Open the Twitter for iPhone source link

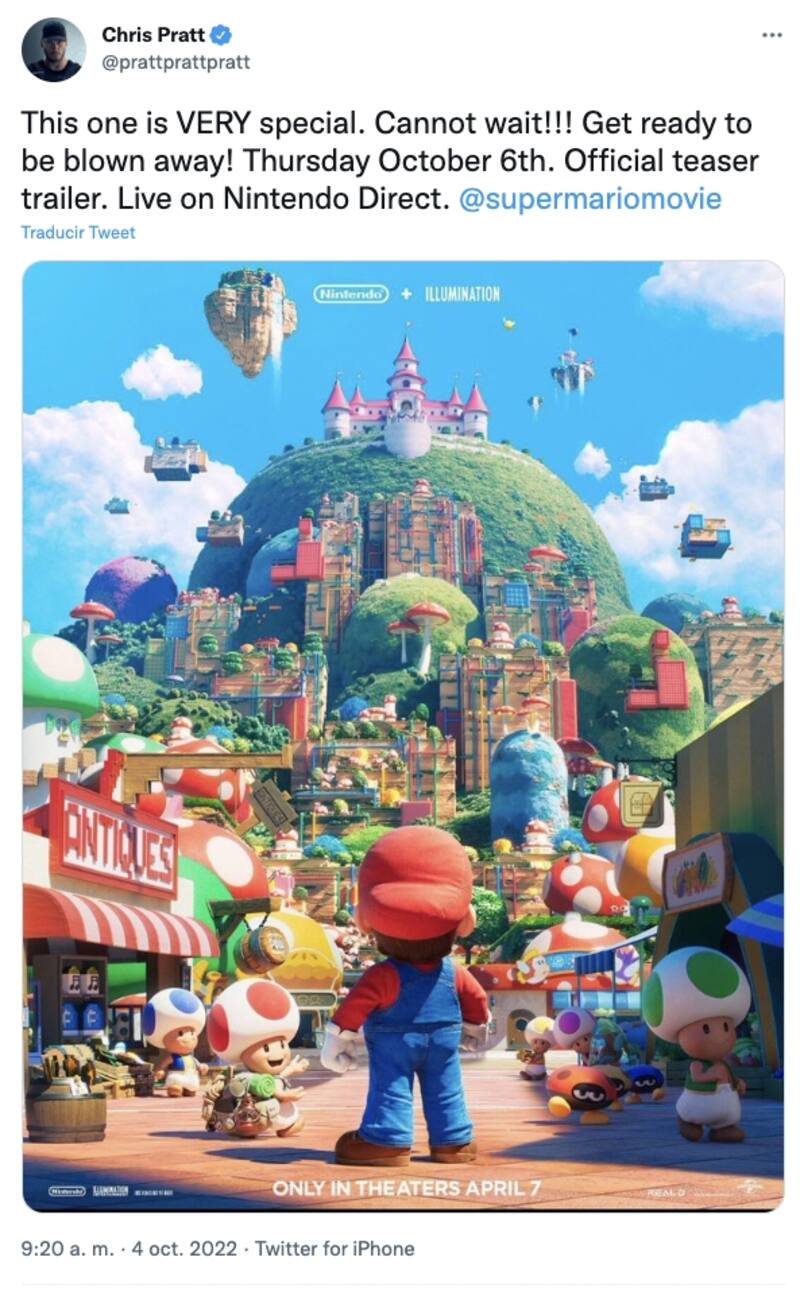point(334,1248)
